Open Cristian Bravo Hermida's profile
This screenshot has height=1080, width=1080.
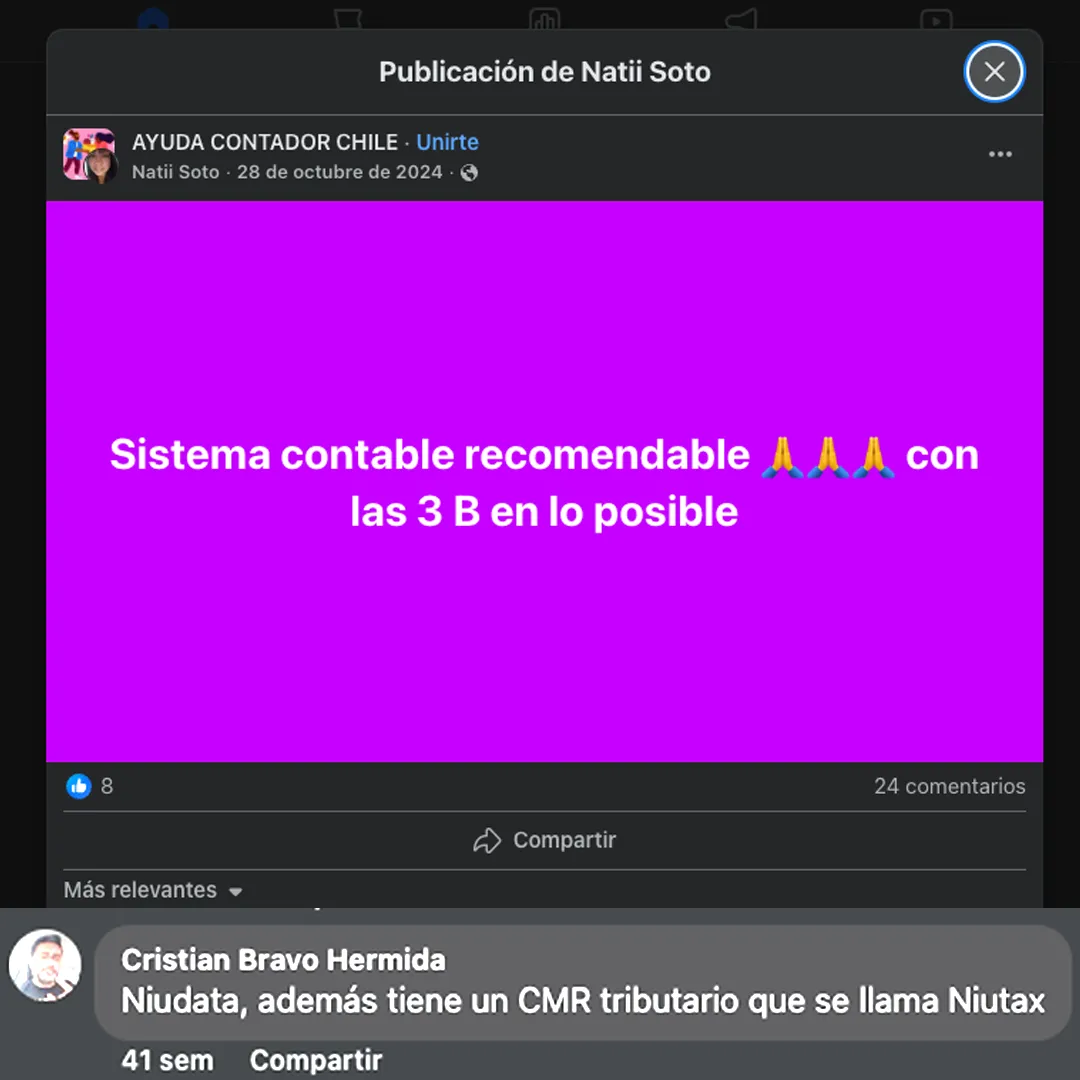click(x=283, y=960)
